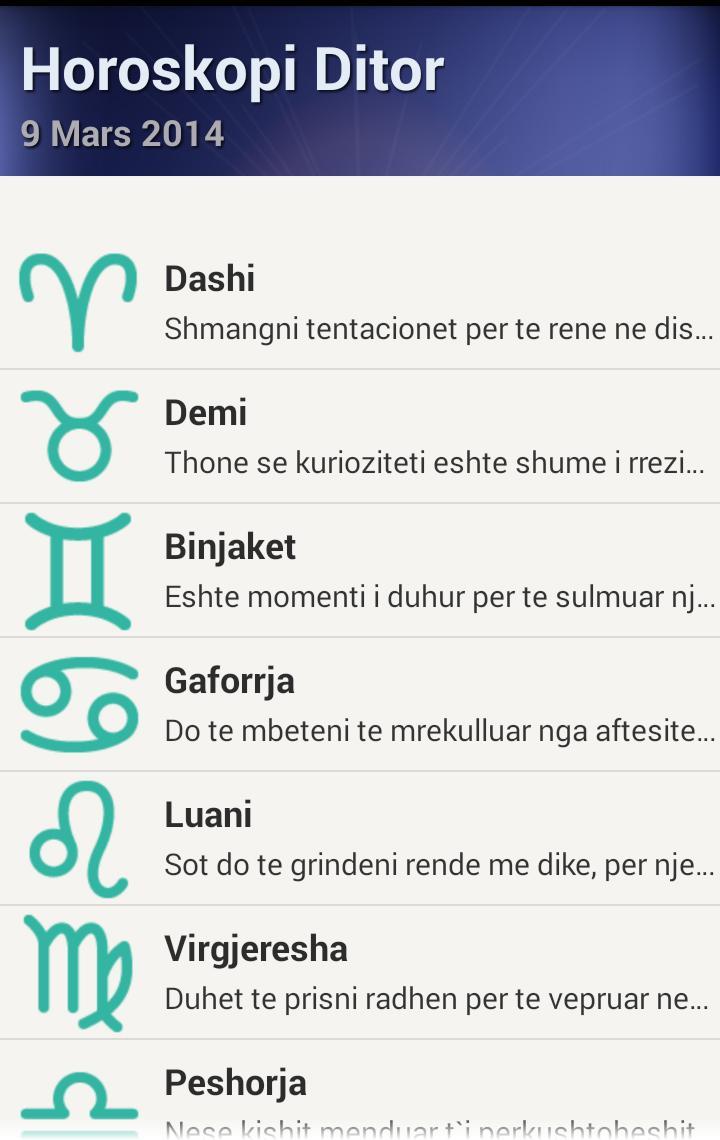Click the Virgo symbol for Virgjeresha
Viewport: 720px width, 1140px height.
coord(78,968)
